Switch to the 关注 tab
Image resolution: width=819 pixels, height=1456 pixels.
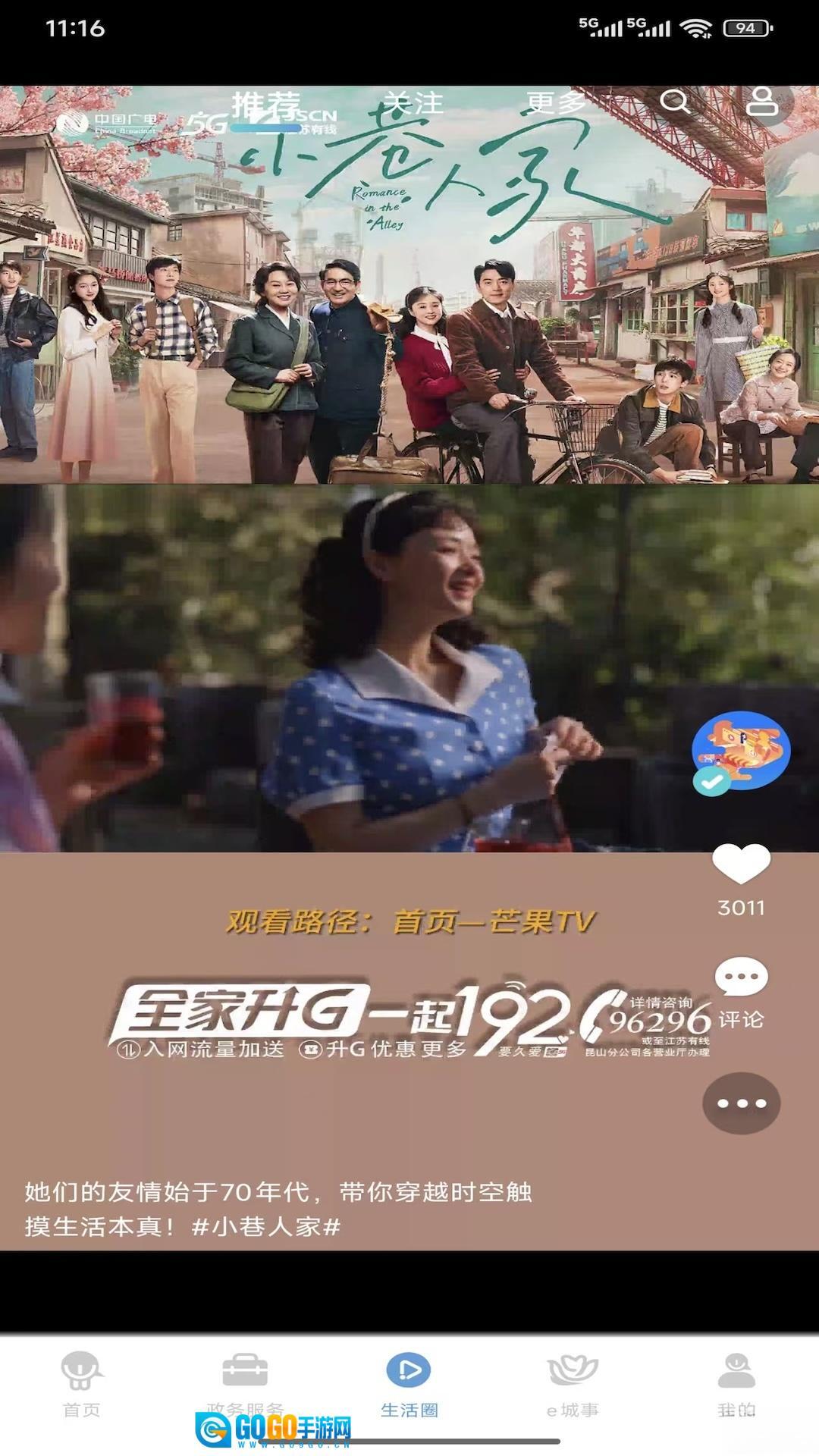(x=413, y=103)
